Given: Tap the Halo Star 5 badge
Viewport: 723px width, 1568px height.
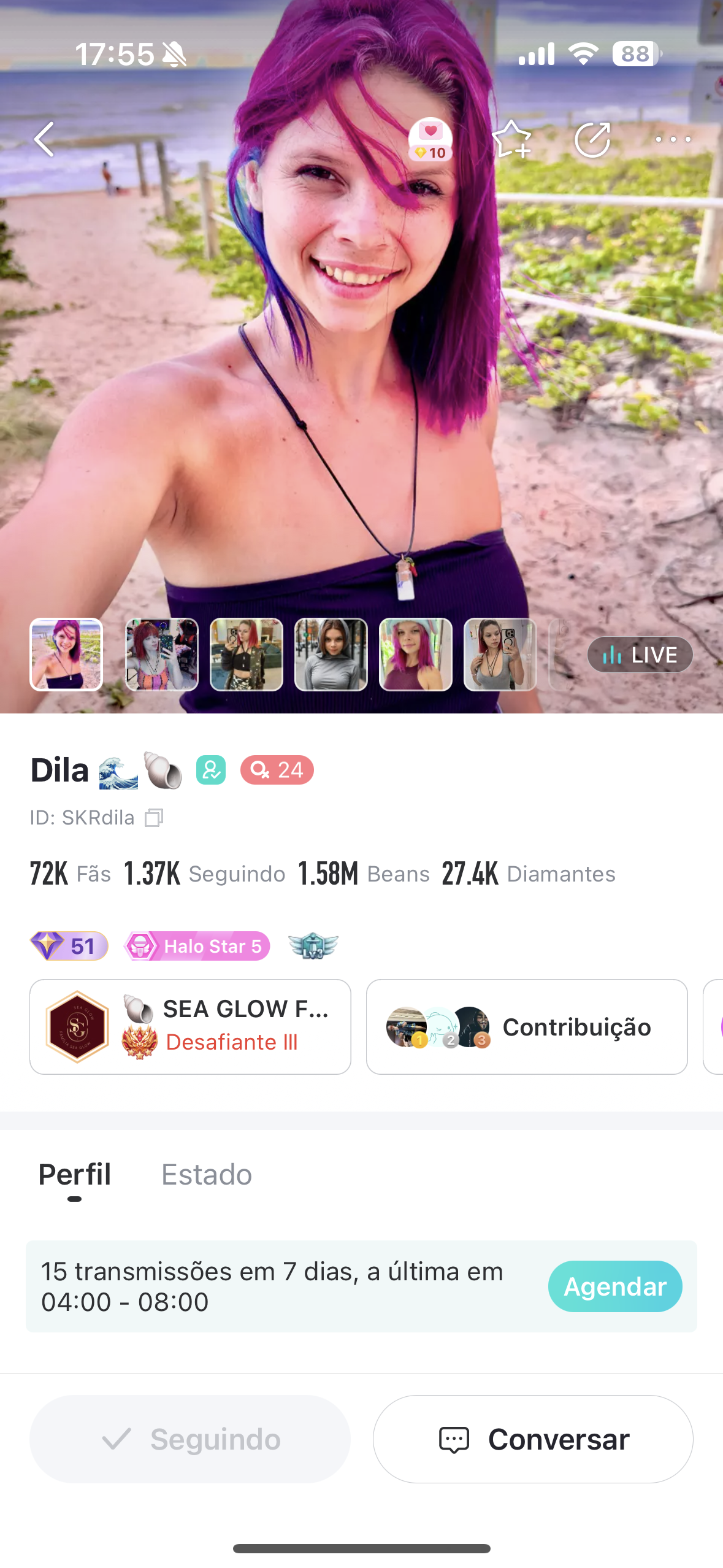Looking at the screenshot, I should (x=197, y=946).
